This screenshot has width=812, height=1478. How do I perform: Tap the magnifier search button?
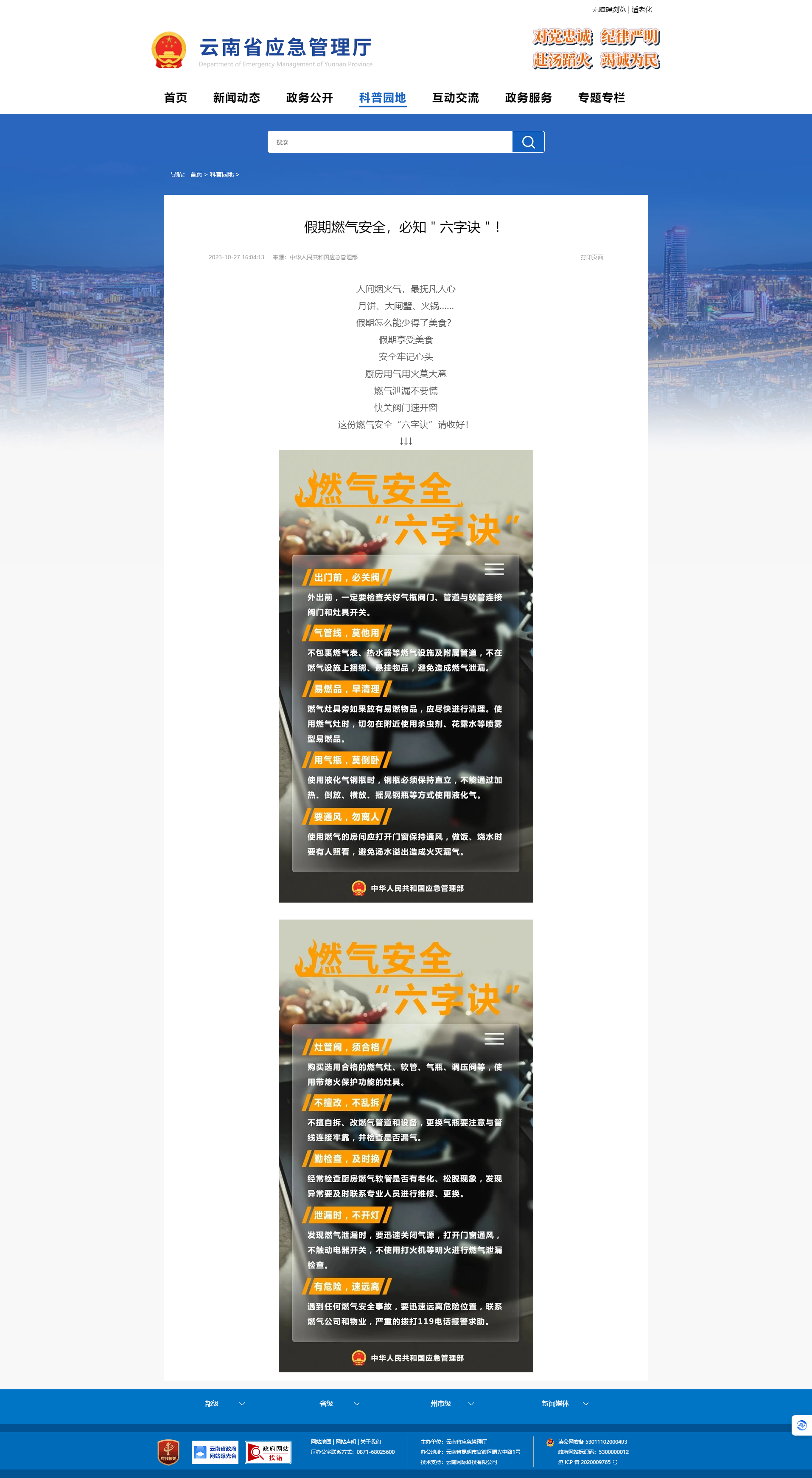528,142
